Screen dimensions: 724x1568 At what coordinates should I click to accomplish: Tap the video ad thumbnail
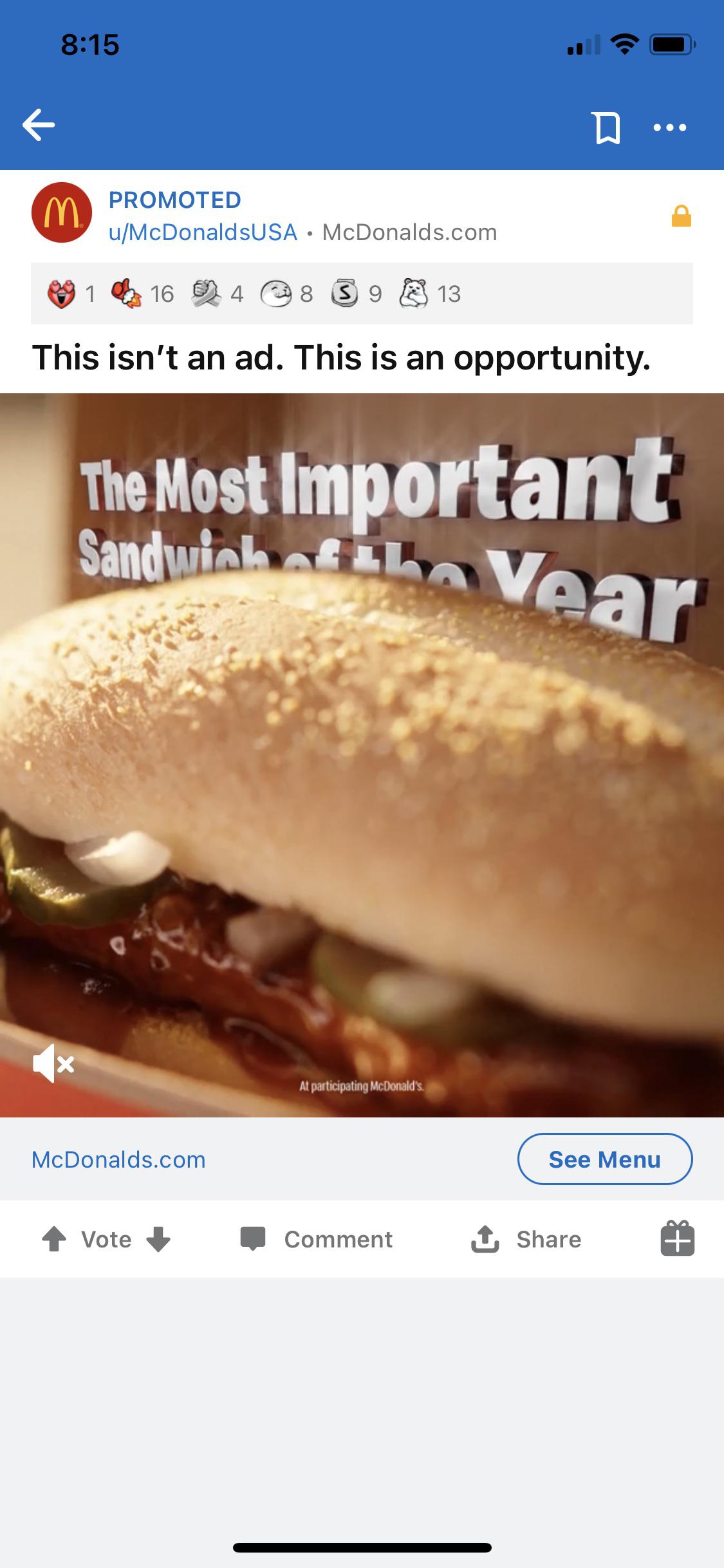click(x=362, y=740)
